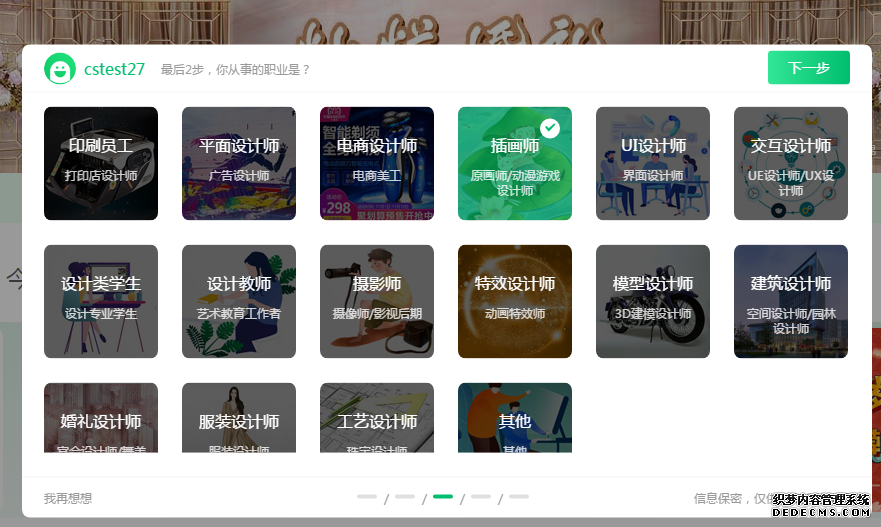881x527 pixels.
Task: Choose the 摄影师 profession card
Action: coord(377,301)
